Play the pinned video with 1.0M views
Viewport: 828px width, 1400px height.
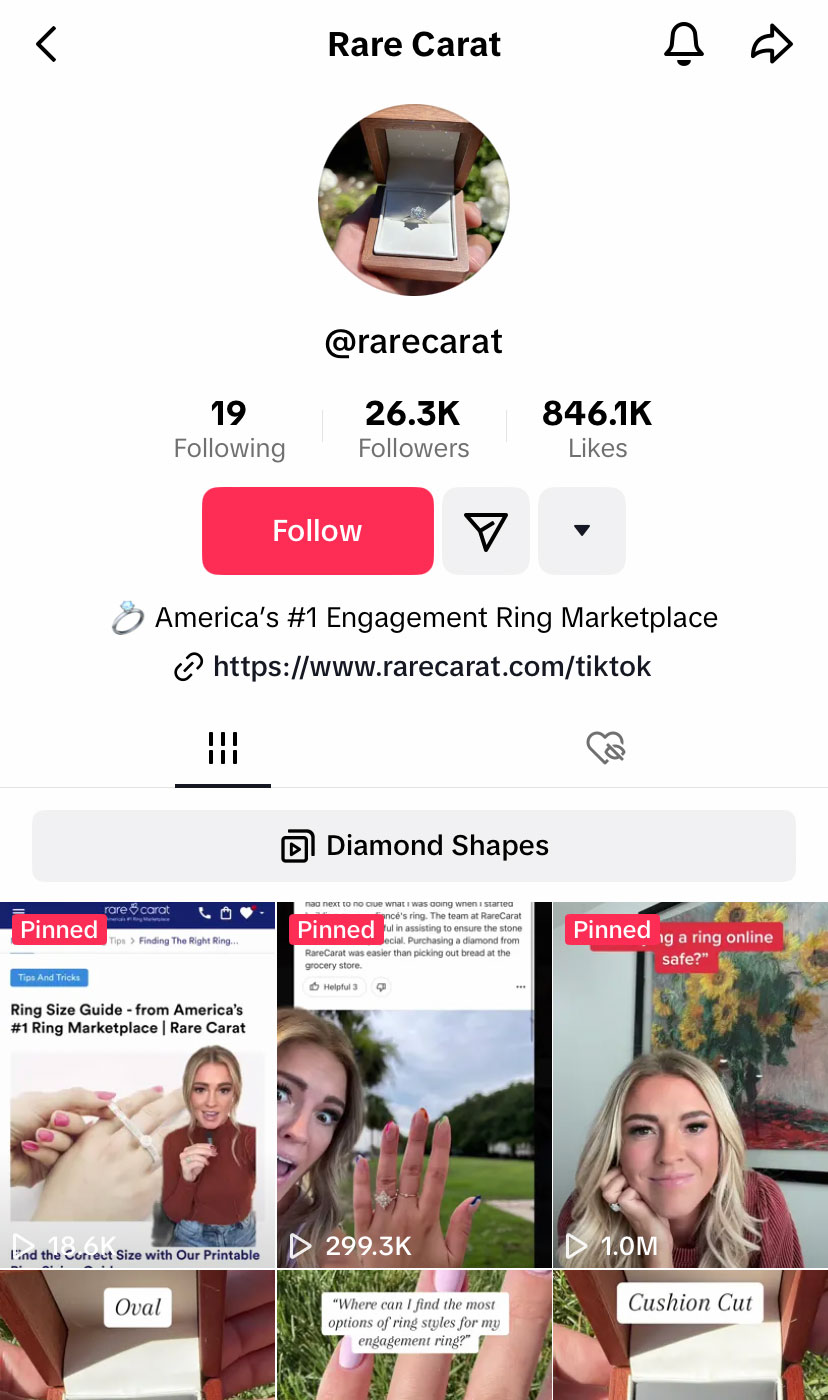coord(690,1085)
